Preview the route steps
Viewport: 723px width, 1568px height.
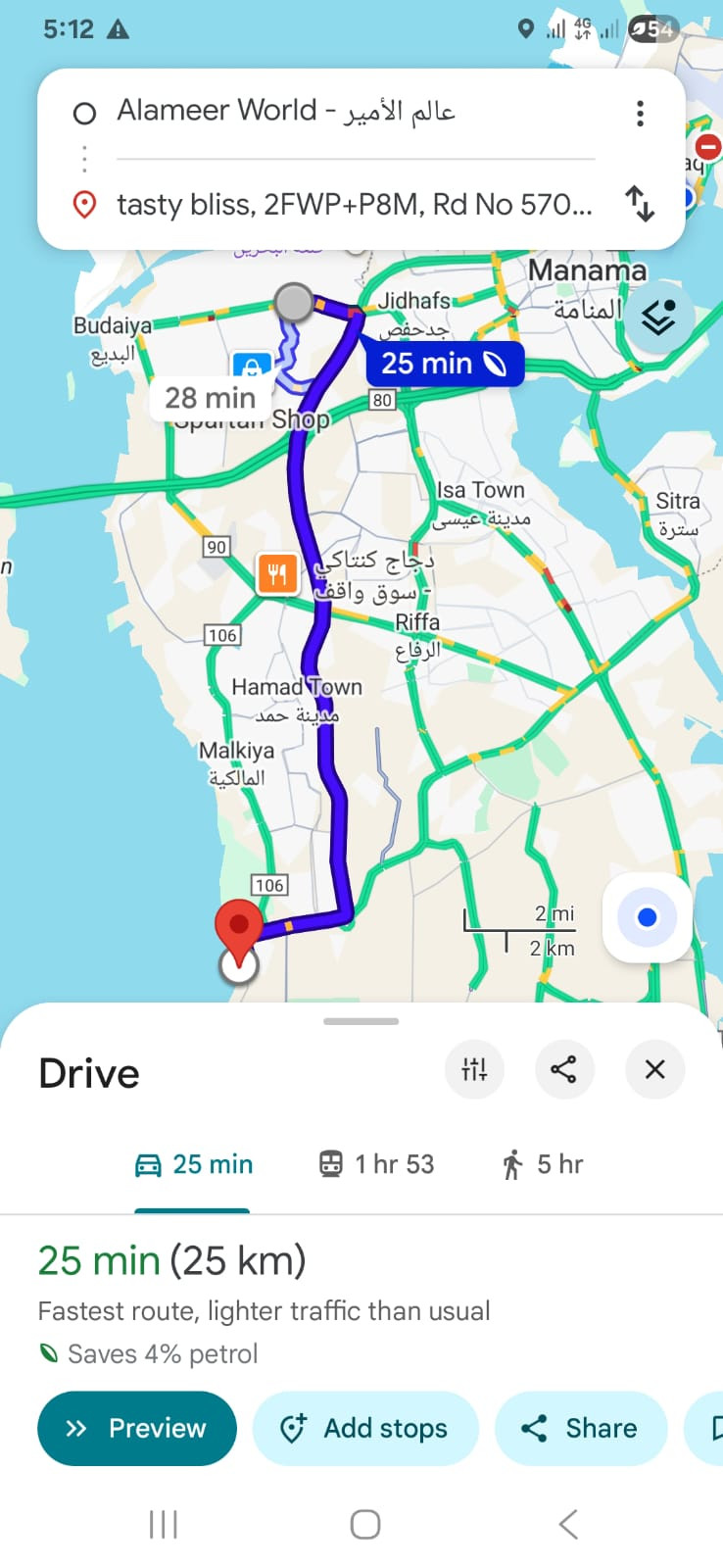pos(137,1429)
